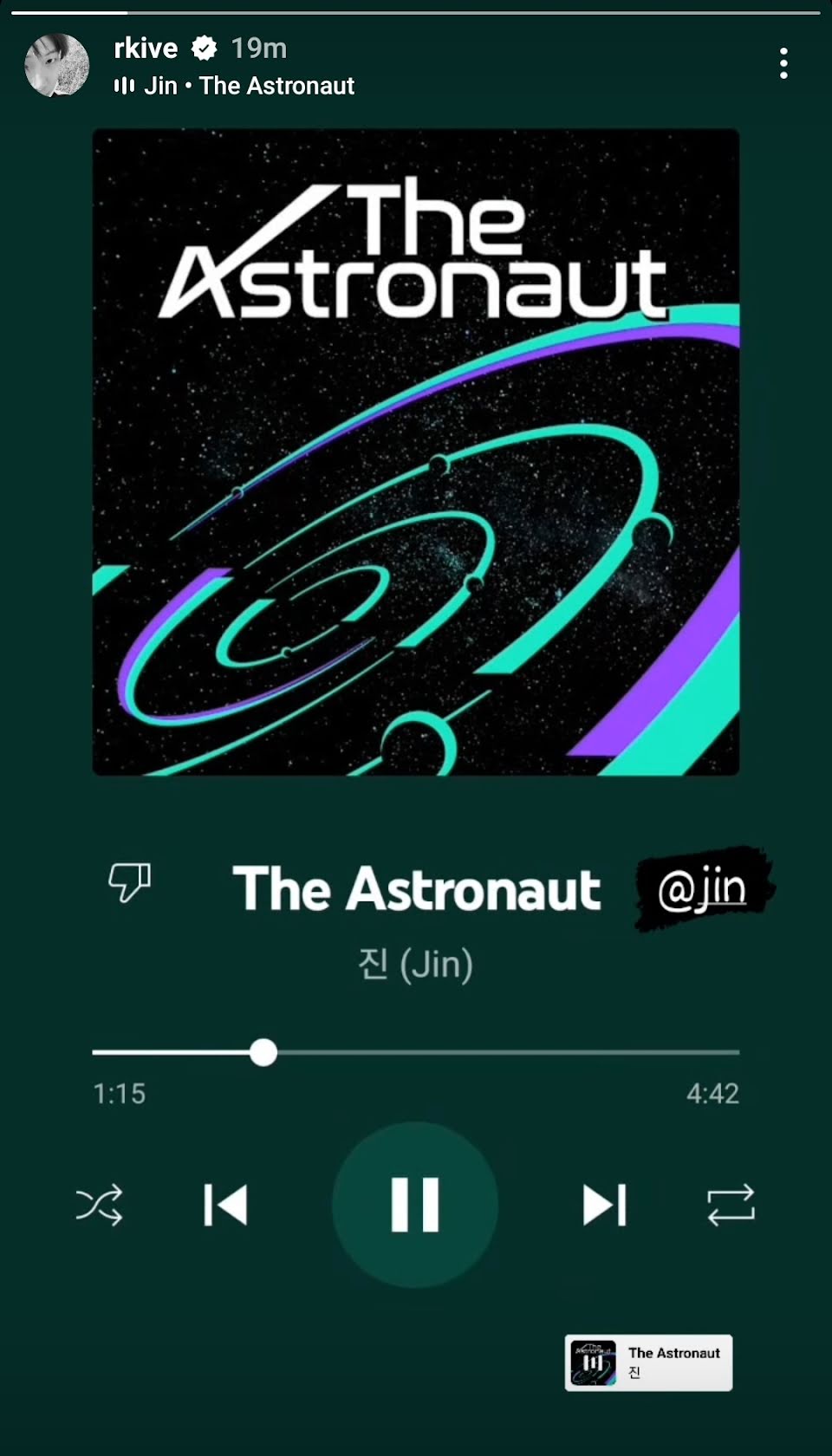This screenshot has height=1456, width=832.
Task: Open the rkive username link
Action: pyautogui.click(x=146, y=48)
